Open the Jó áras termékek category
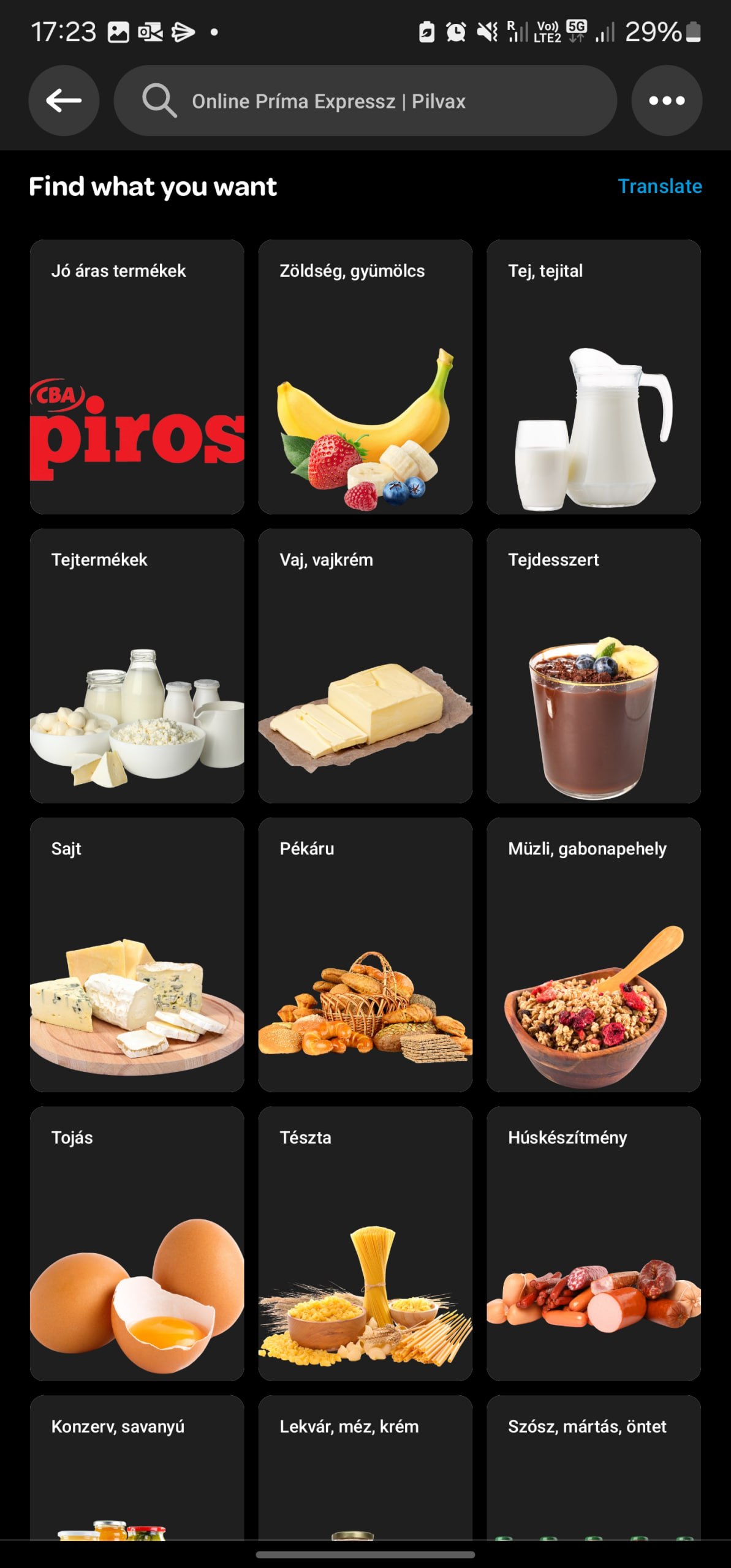Screen dimensions: 731x1568 click(x=137, y=377)
